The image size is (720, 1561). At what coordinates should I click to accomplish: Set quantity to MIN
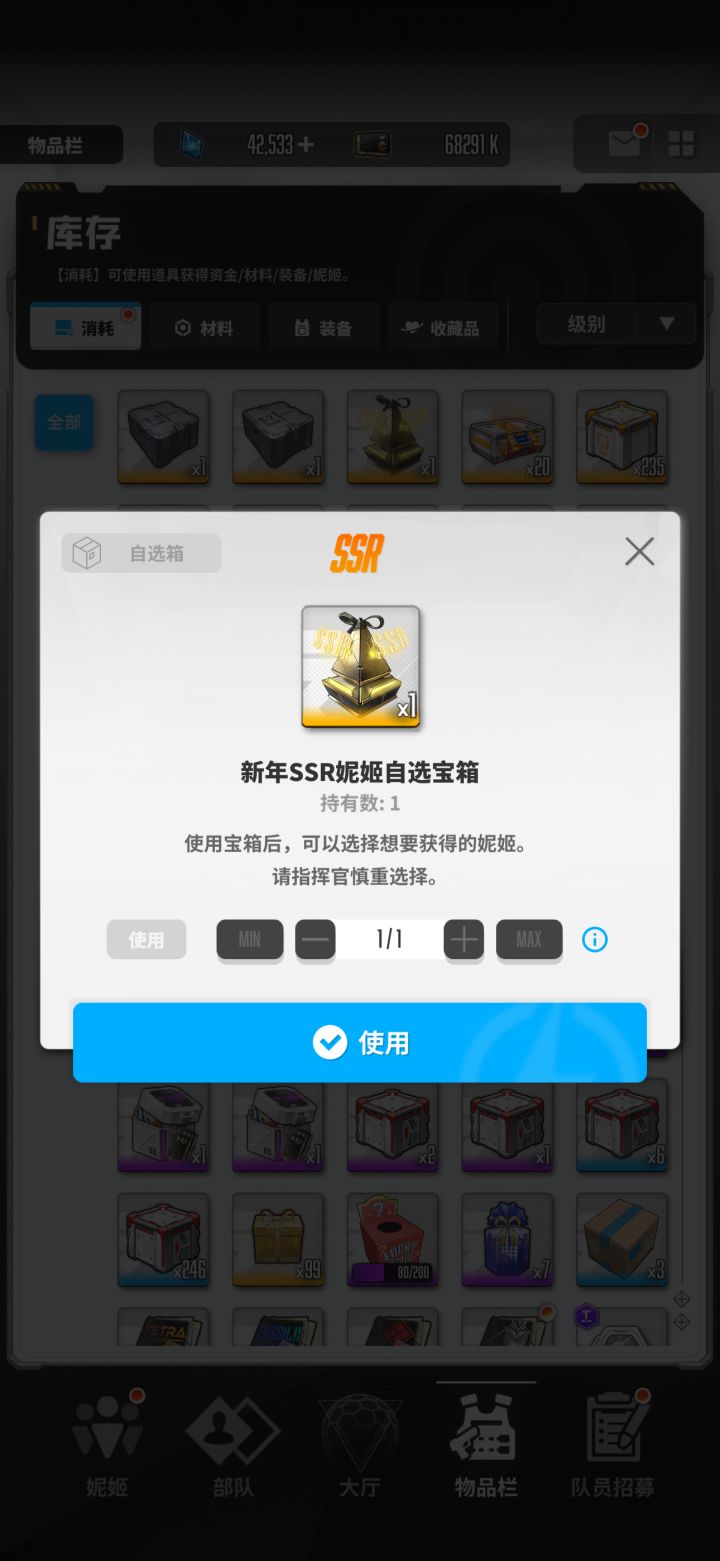tap(249, 940)
